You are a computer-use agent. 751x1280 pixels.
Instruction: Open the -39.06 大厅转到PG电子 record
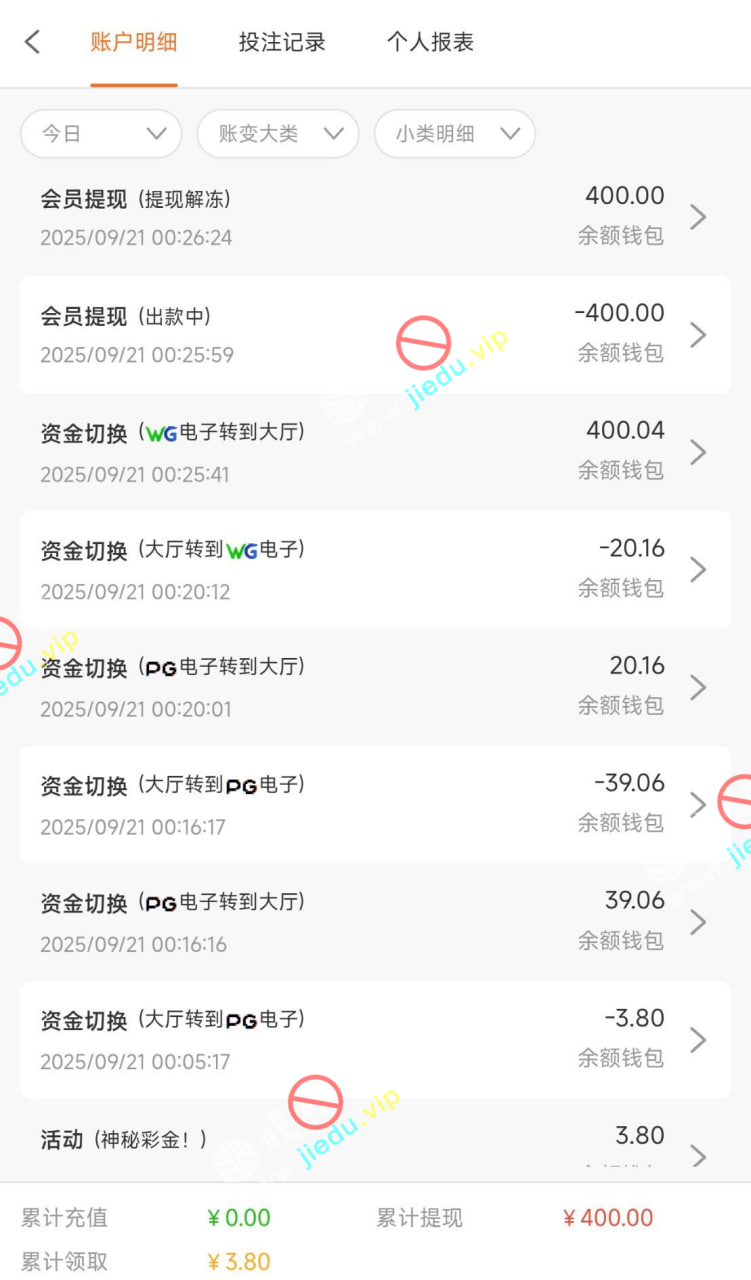(375, 804)
